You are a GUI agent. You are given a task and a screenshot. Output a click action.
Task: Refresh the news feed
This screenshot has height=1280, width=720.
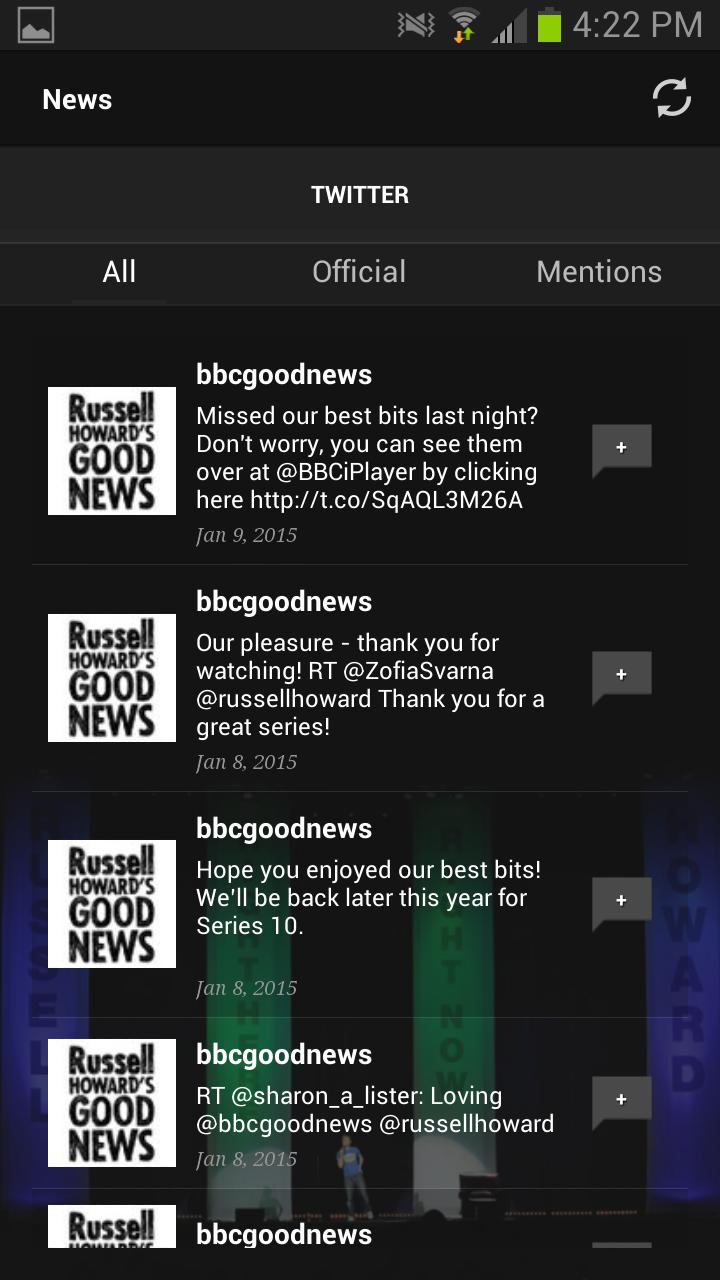[x=671, y=98]
